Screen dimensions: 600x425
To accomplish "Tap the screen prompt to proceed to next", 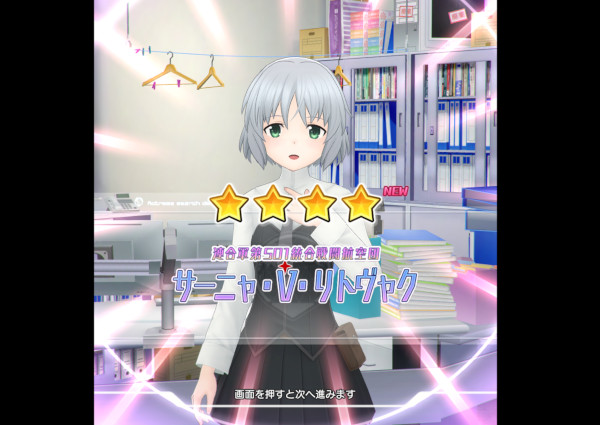I will pos(294,394).
